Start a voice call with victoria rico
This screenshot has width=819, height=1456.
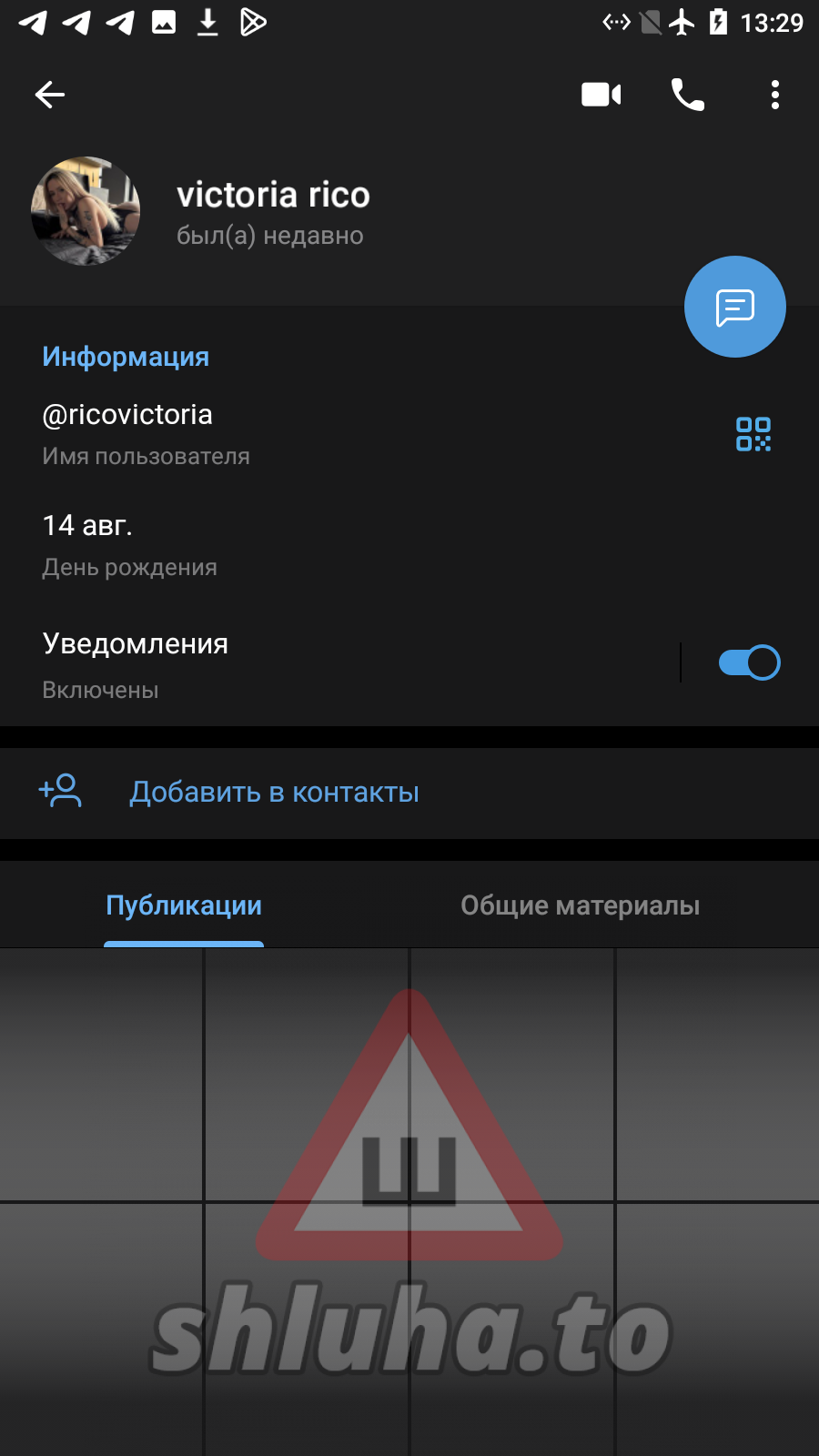click(688, 95)
